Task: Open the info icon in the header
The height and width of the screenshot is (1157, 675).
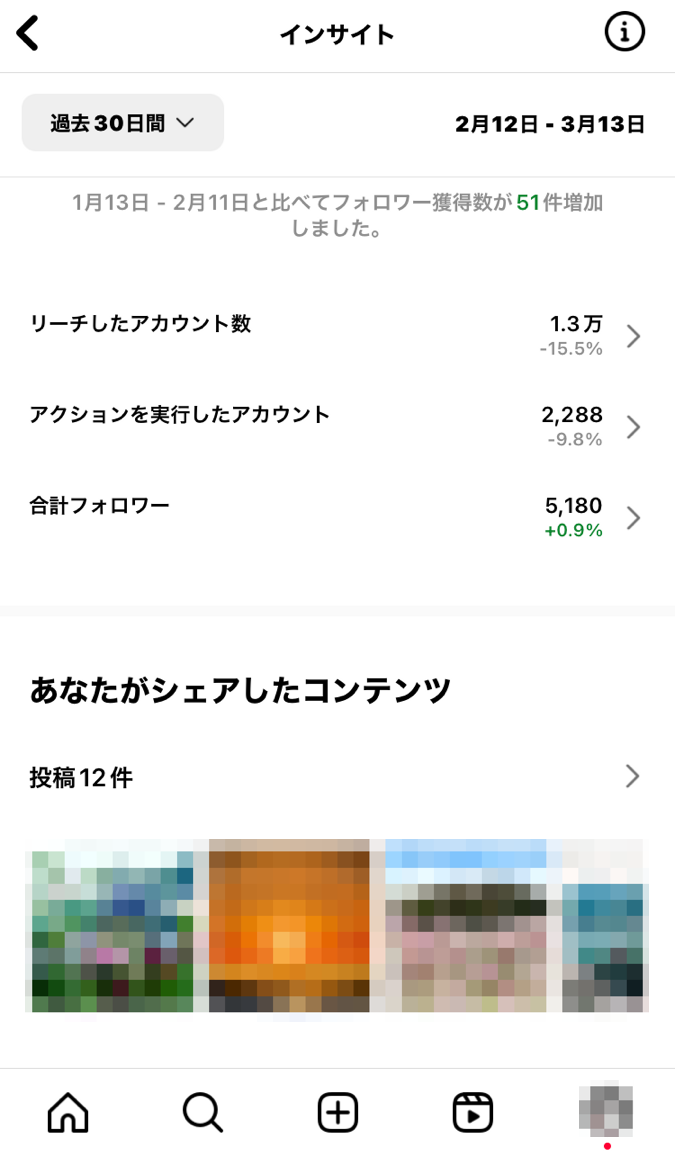Action: click(x=625, y=34)
